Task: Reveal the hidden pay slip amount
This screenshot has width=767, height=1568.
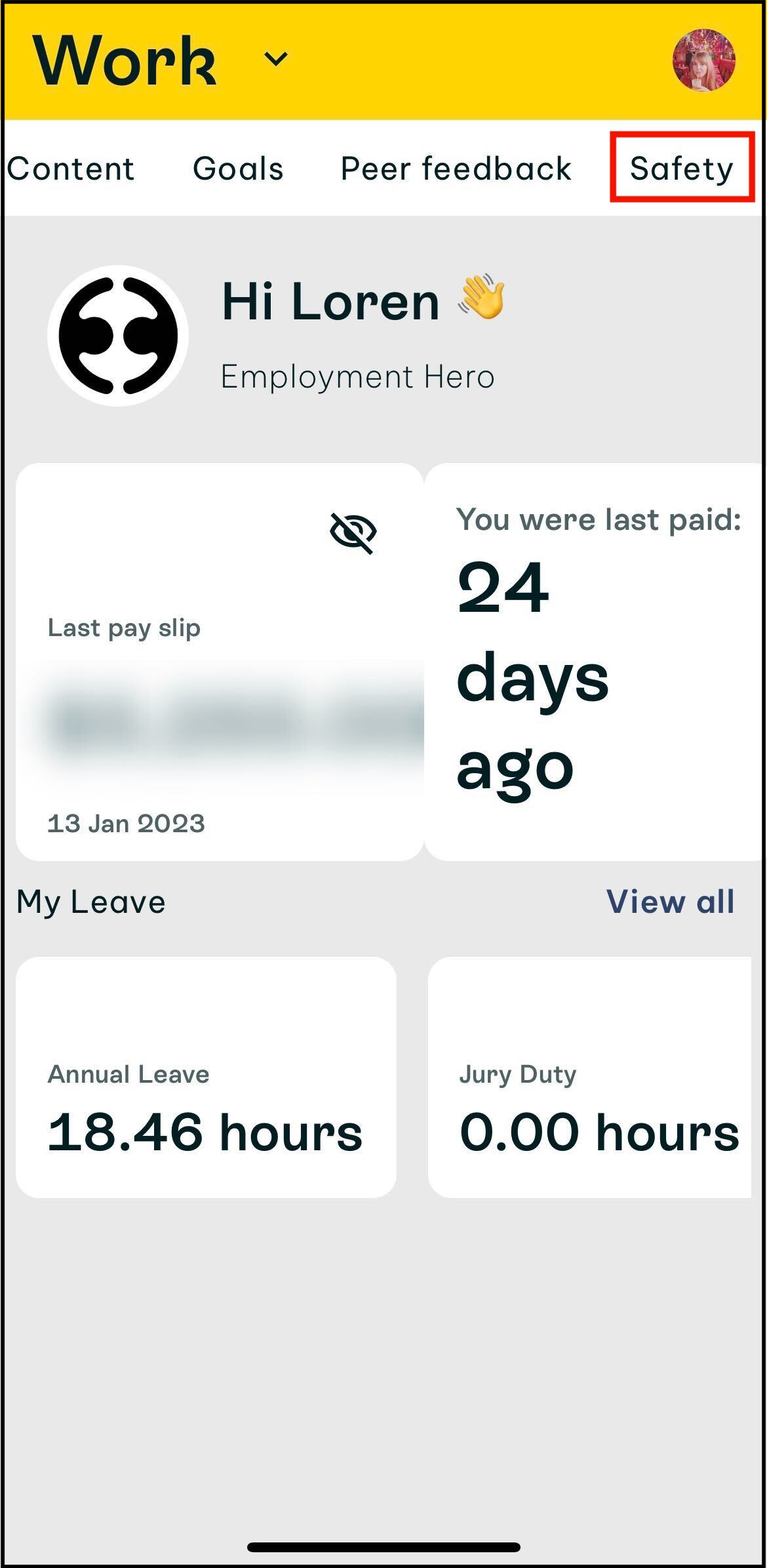Action: click(x=353, y=533)
